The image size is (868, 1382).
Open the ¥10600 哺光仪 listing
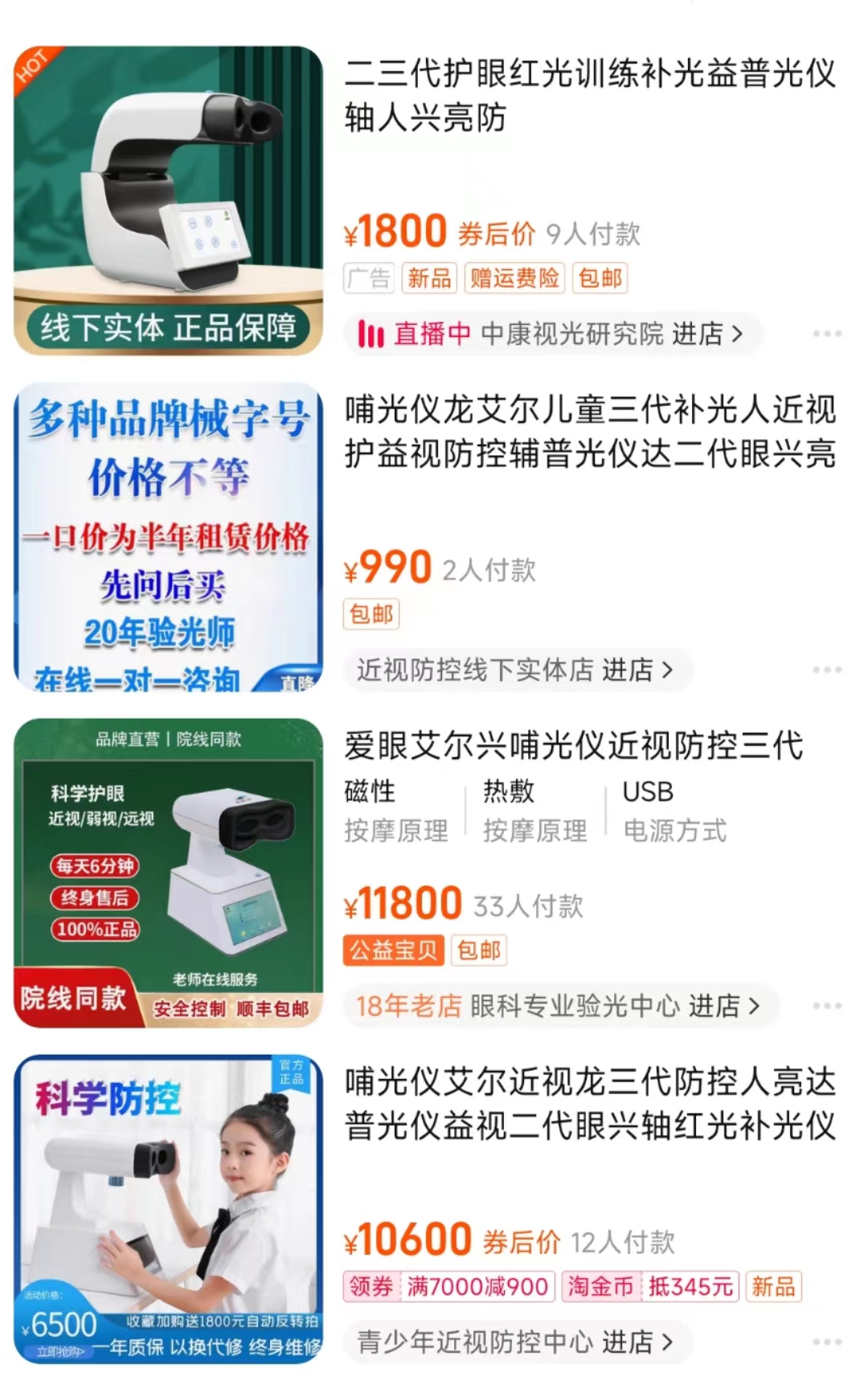pos(589,1104)
